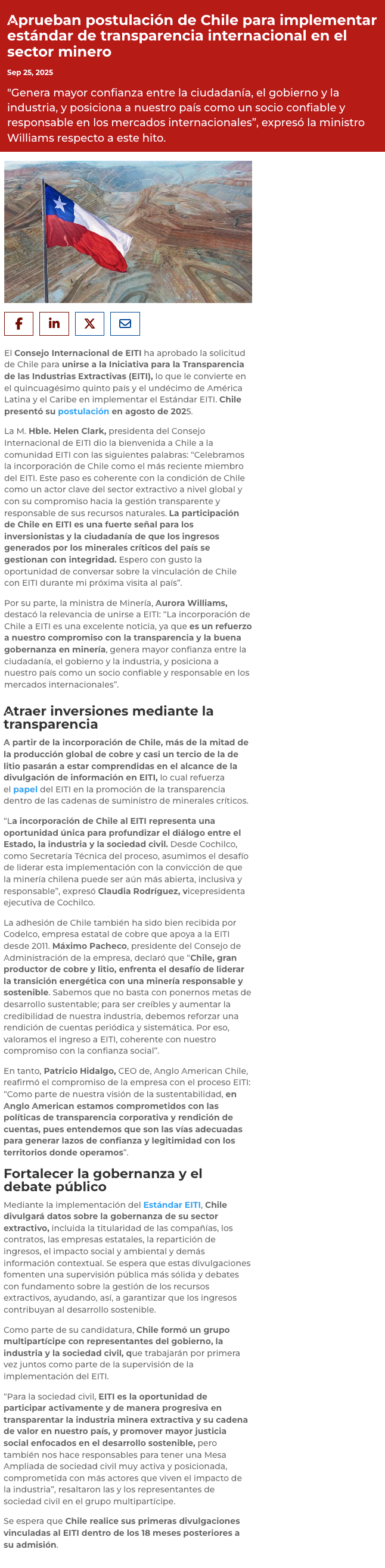Share the article on Facebook

tap(19, 324)
